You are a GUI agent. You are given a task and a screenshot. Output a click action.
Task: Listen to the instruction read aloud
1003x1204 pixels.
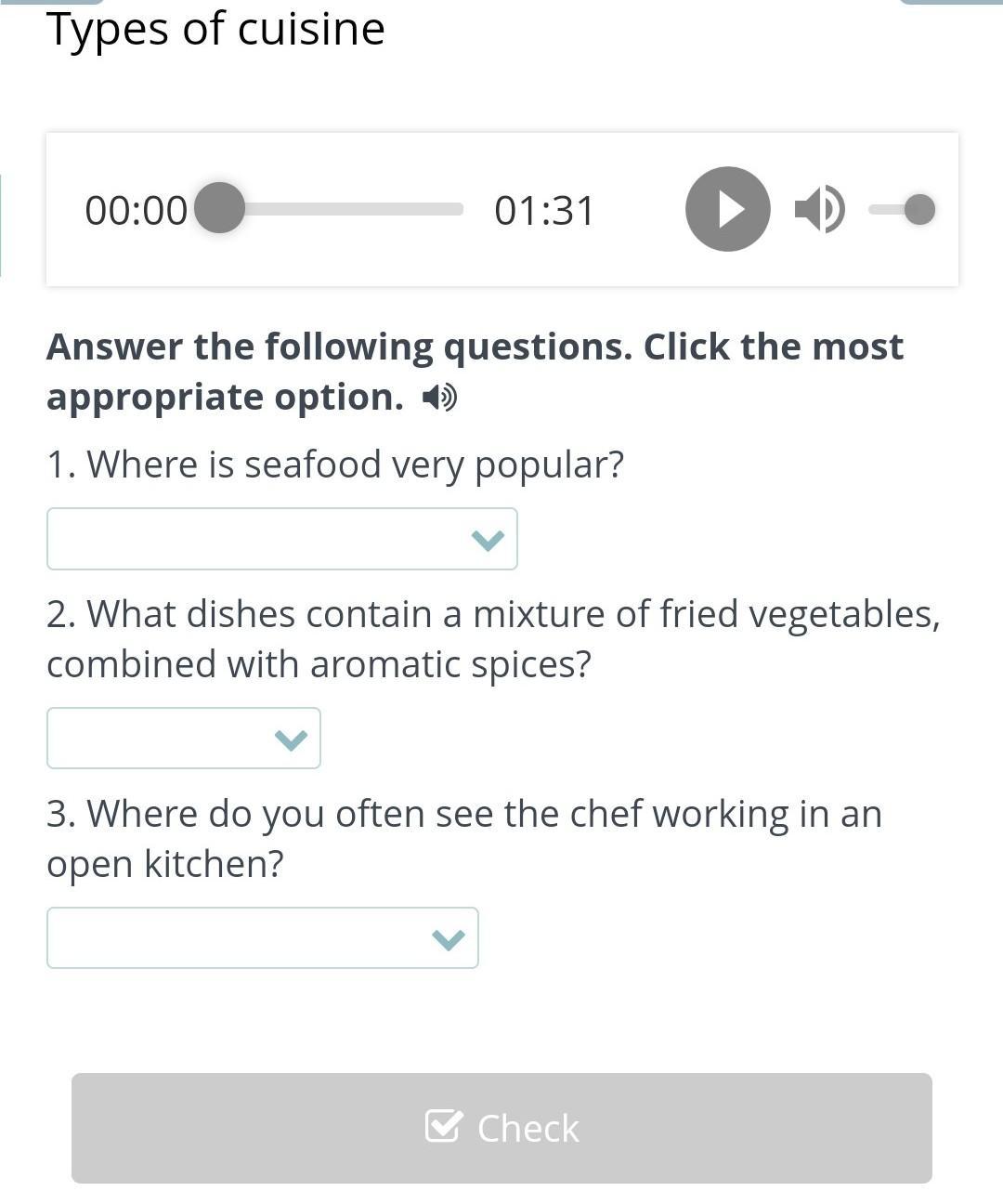click(439, 398)
